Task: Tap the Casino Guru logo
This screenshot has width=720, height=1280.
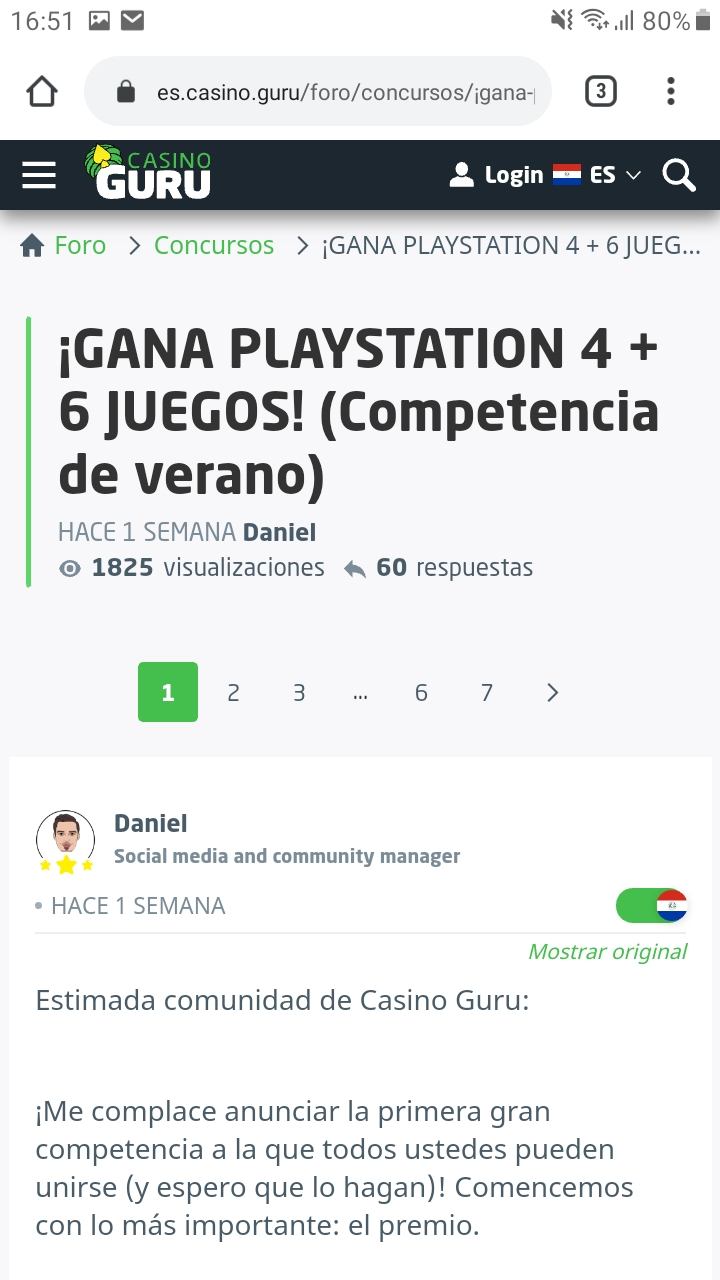Action: click(150, 173)
